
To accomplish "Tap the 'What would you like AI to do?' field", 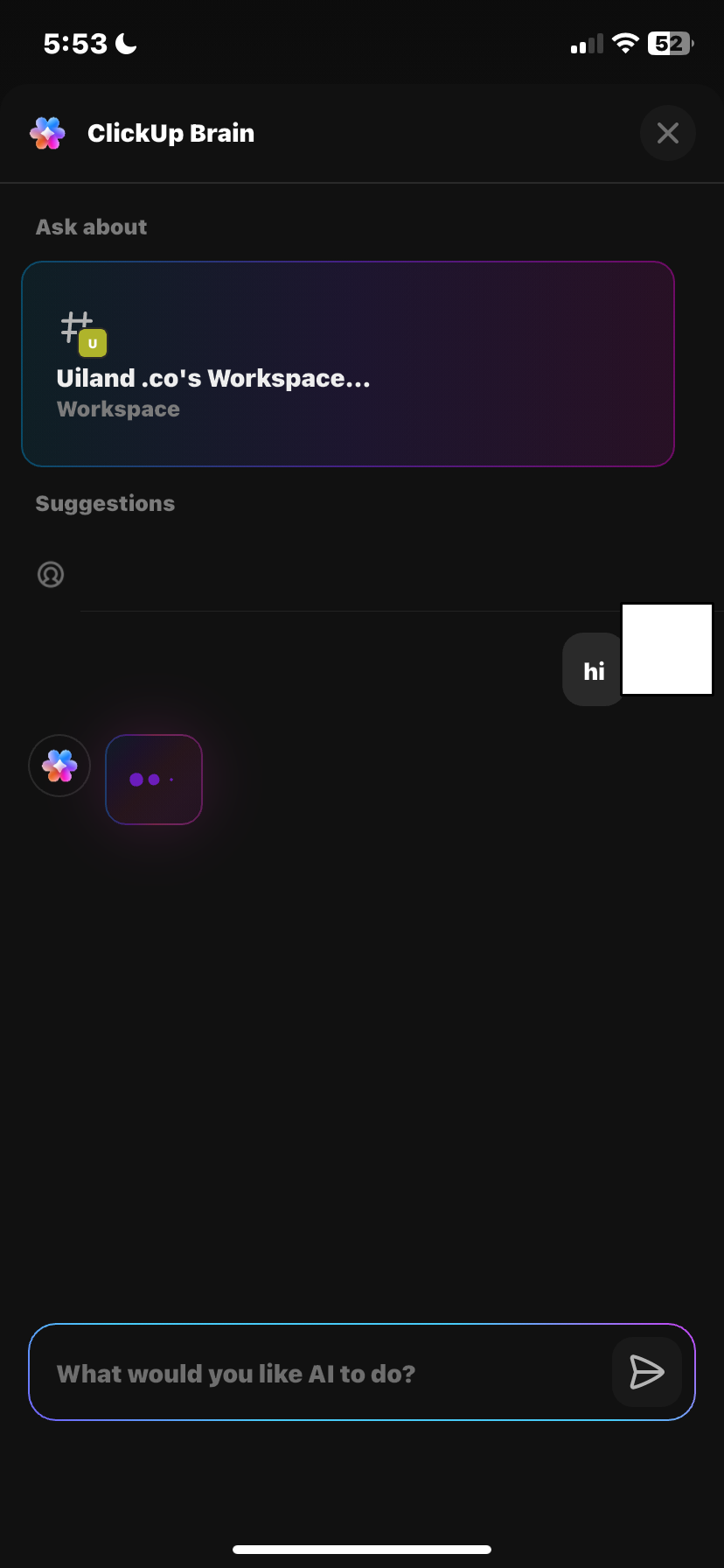I will point(306,1372).
